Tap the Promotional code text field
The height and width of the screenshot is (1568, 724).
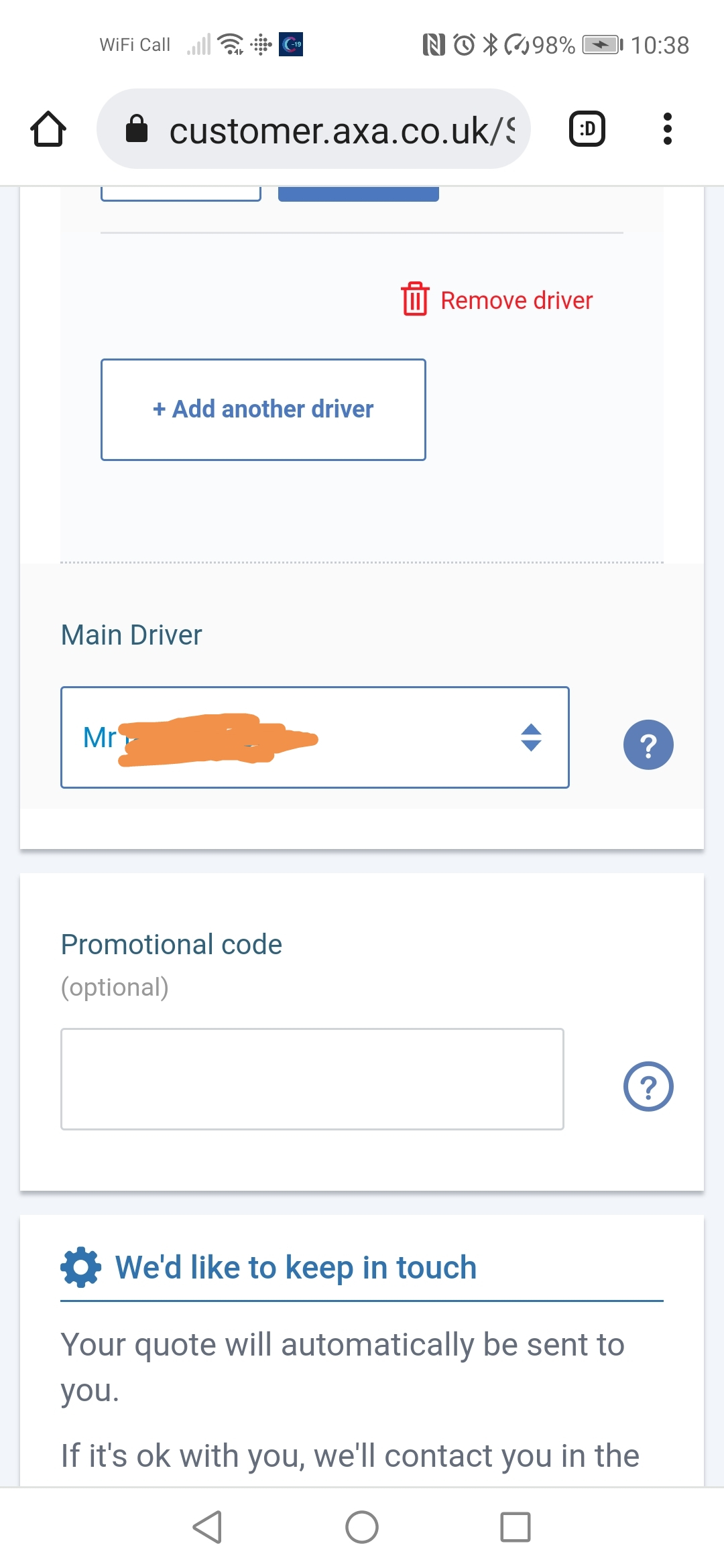(312, 1079)
